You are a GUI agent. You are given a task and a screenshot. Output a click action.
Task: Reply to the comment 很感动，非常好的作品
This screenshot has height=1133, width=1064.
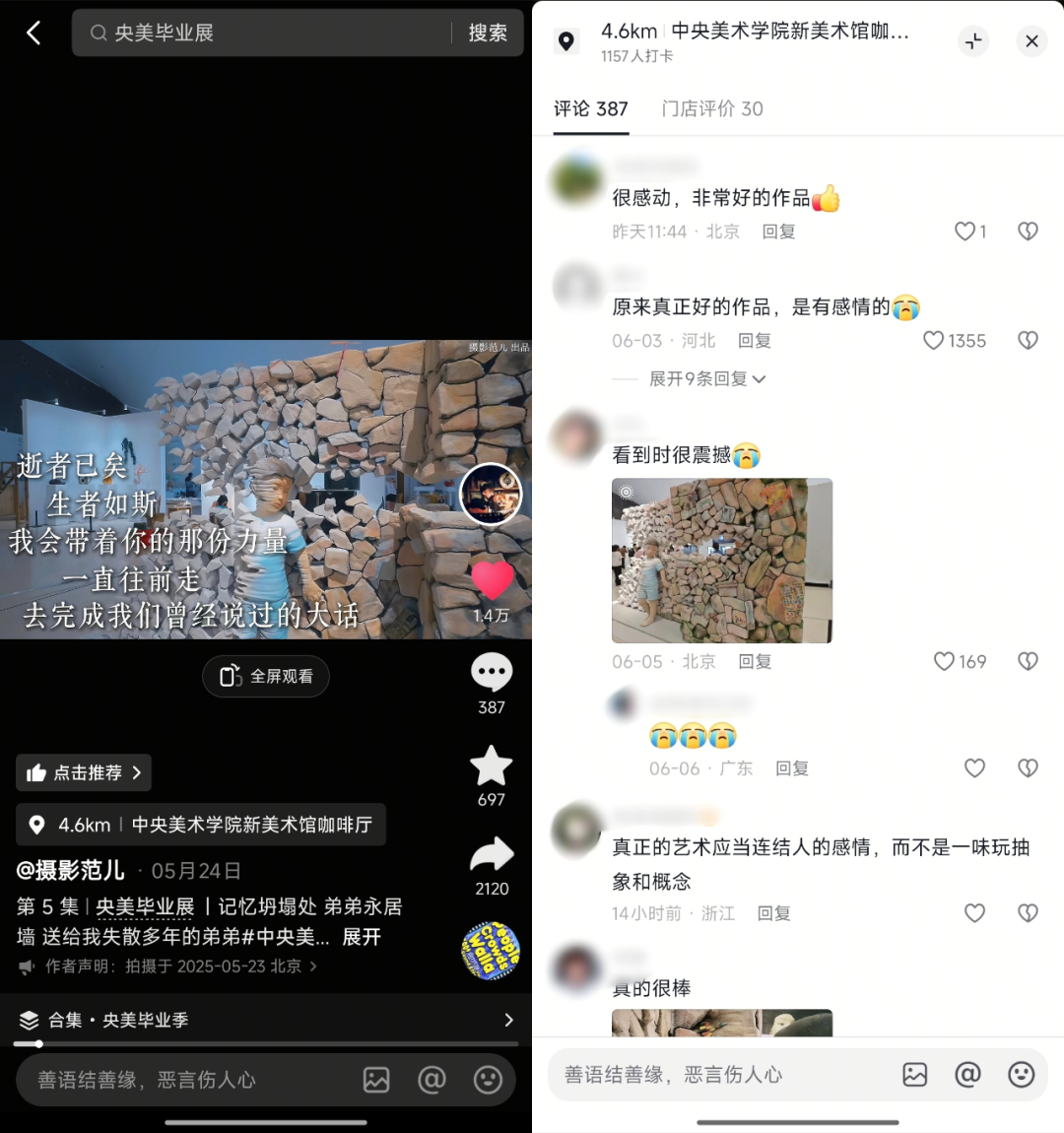pyautogui.click(x=778, y=232)
